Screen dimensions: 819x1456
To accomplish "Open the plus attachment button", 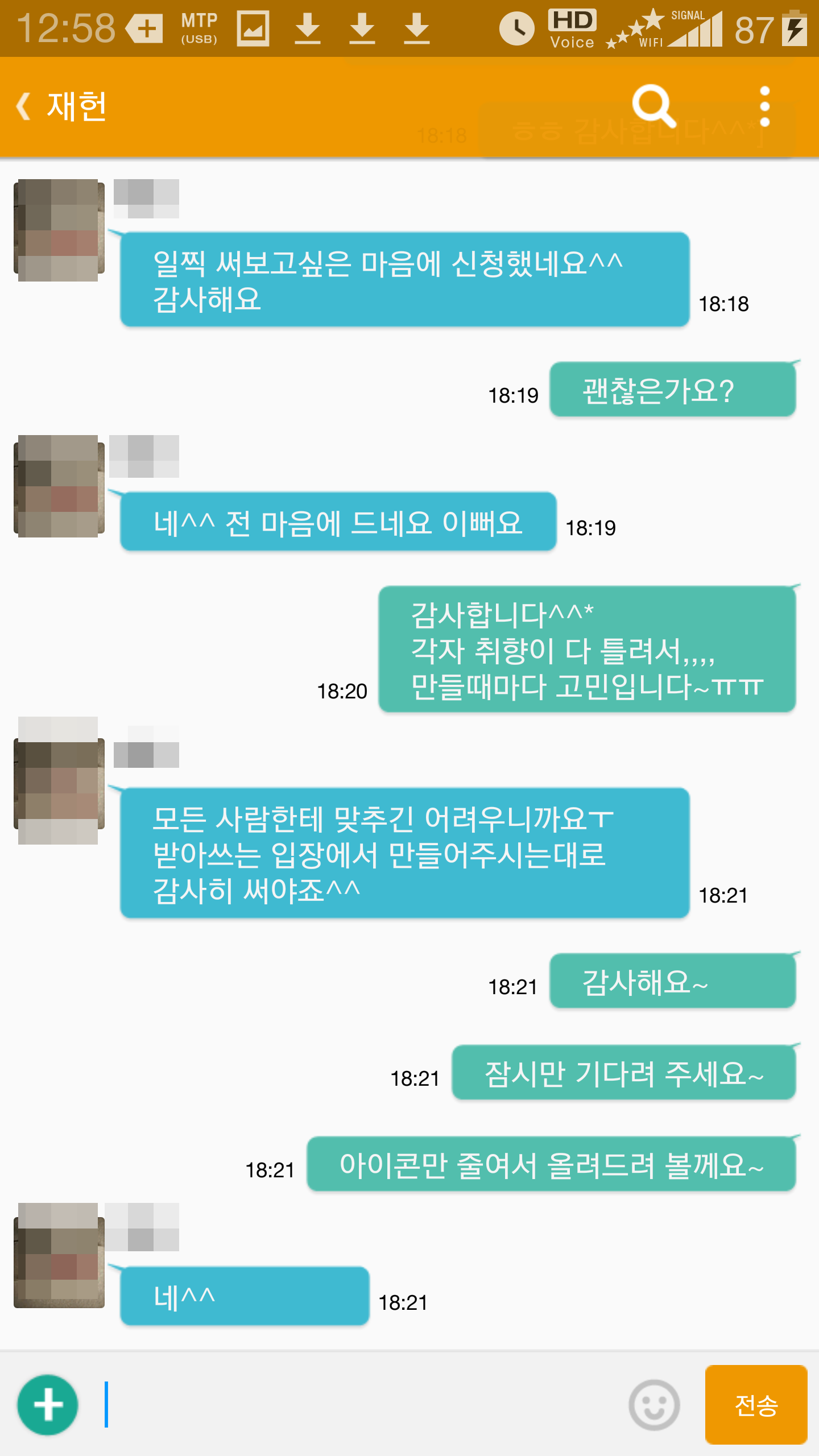I will point(48,1404).
